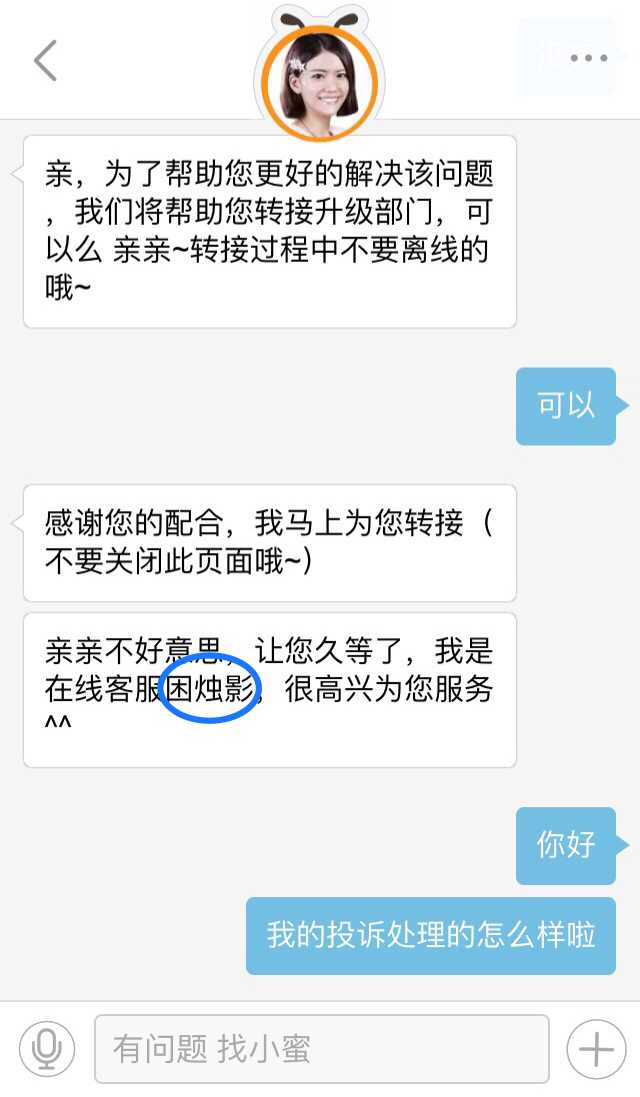The height and width of the screenshot is (1097, 640).
Task: Focus the '有问题 找小蜜' message field
Action: (x=321, y=1049)
